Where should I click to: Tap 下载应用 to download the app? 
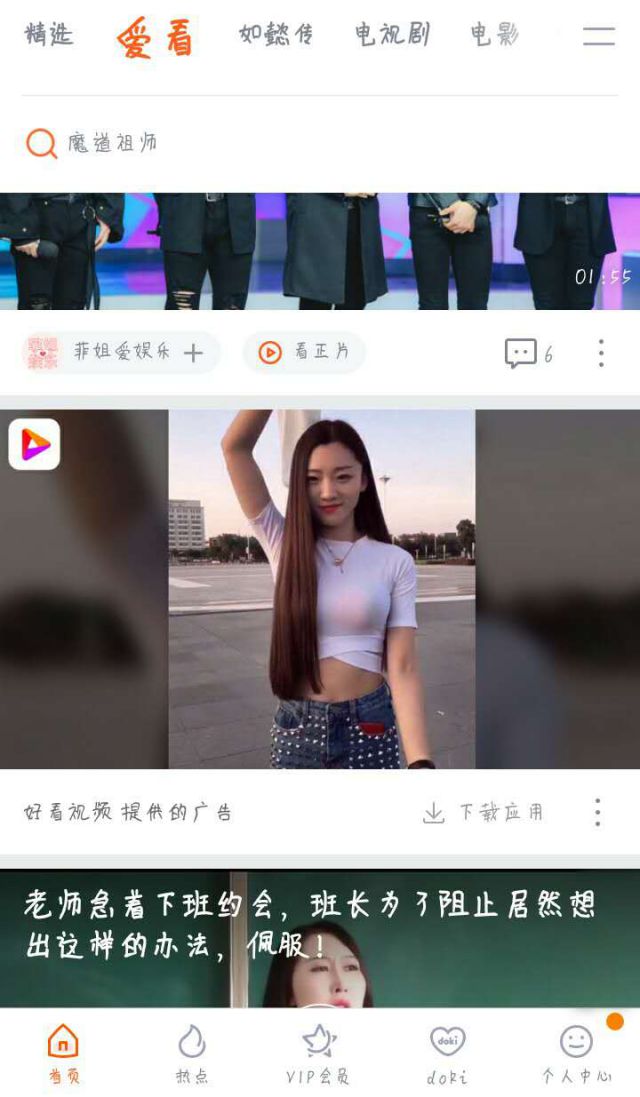484,812
